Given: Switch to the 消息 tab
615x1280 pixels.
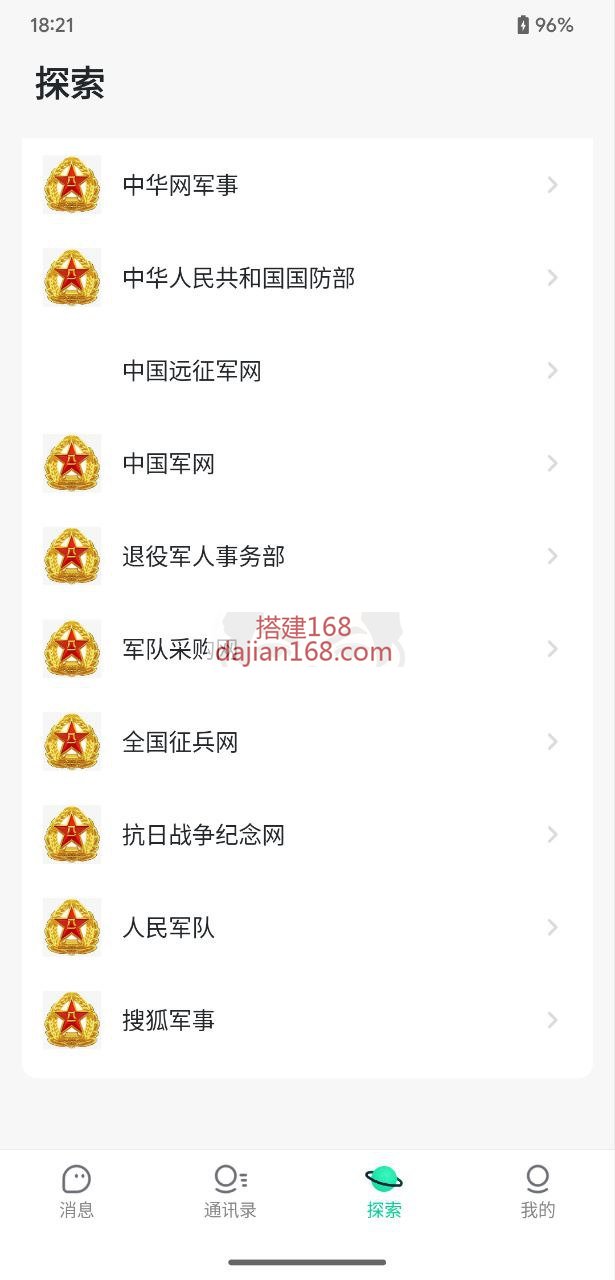Looking at the screenshot, I should tap(77, 1192).
